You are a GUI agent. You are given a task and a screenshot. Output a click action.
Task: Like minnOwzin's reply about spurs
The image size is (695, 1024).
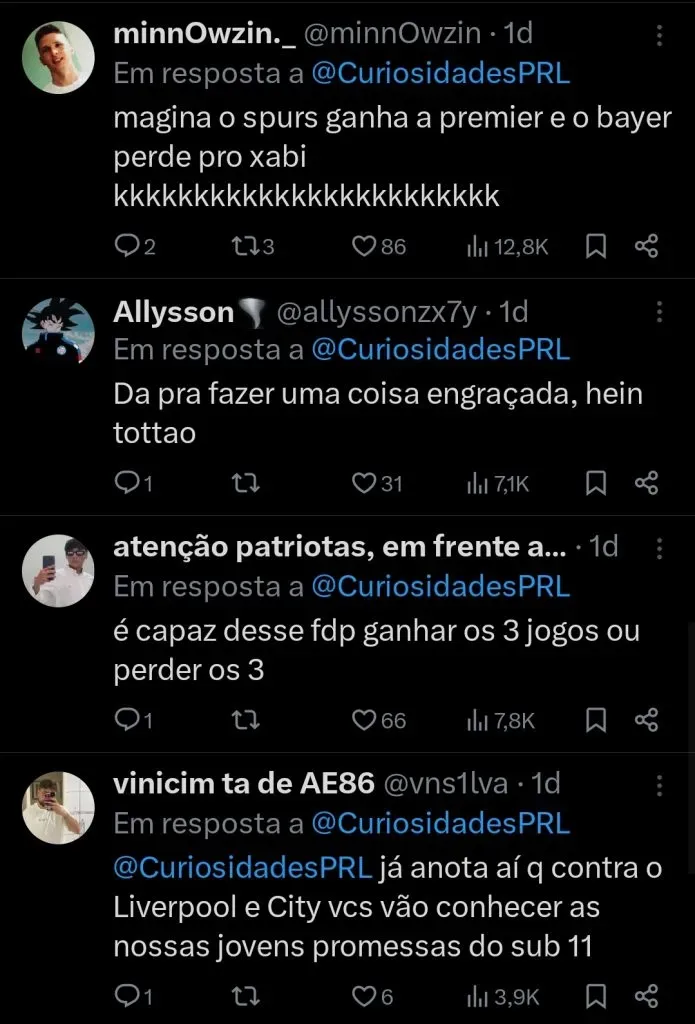pos(364,246)
